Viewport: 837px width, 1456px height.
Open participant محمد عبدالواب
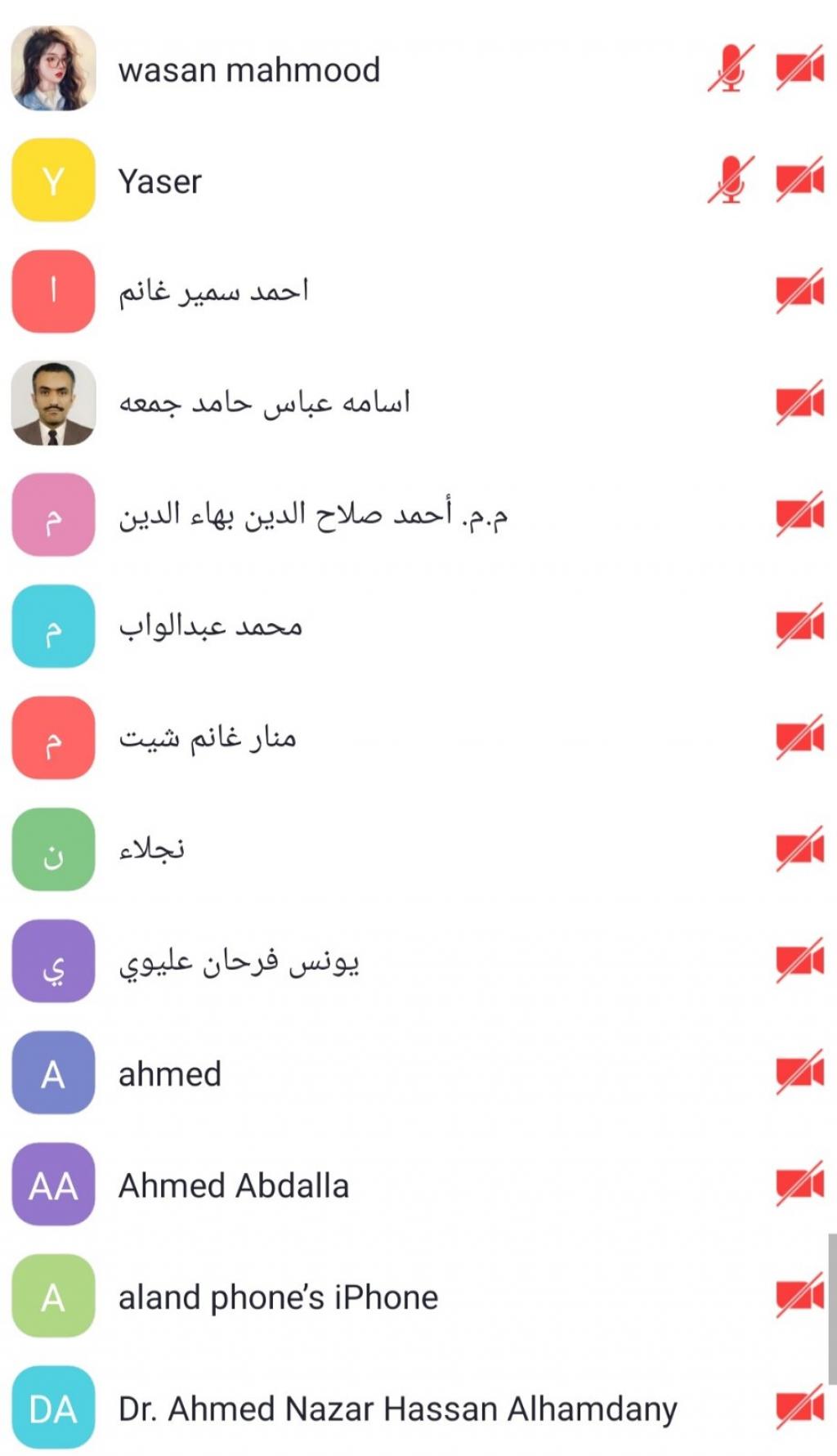tap(211, 627)
